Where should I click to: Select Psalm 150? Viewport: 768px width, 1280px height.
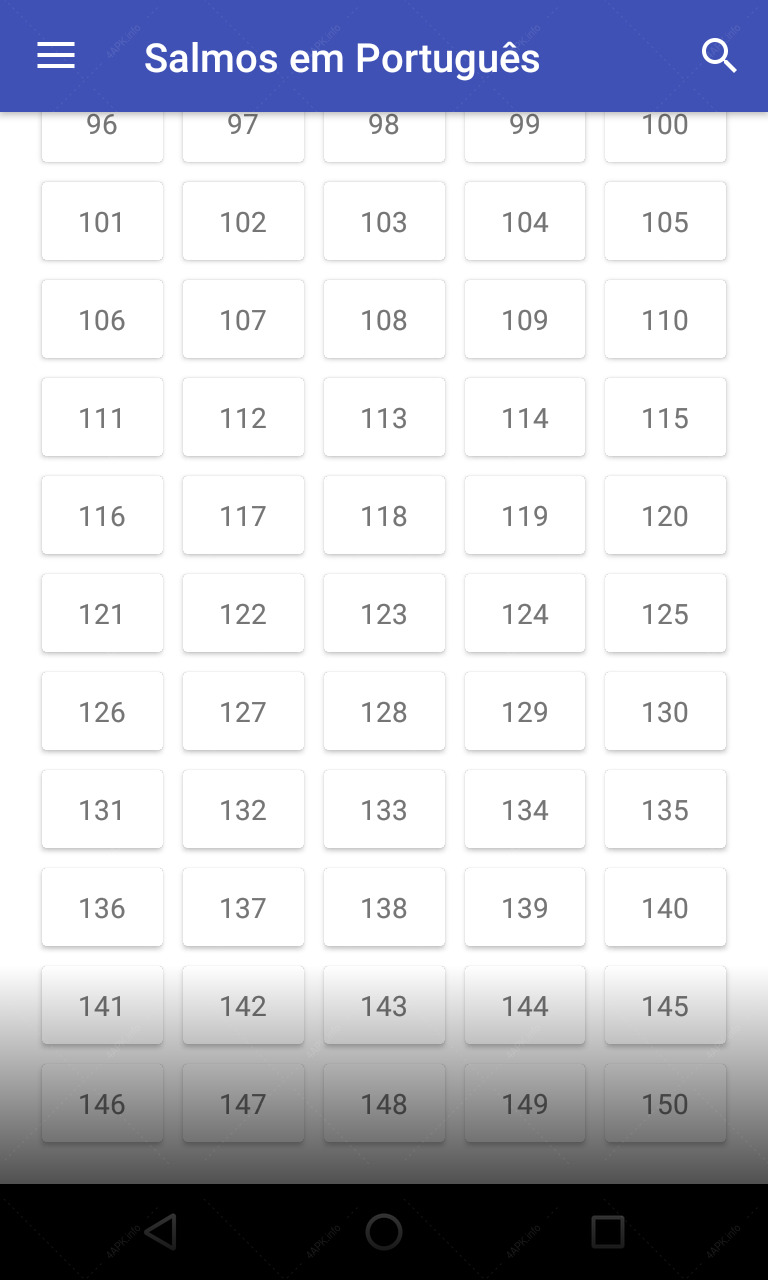click(666, 1103)
